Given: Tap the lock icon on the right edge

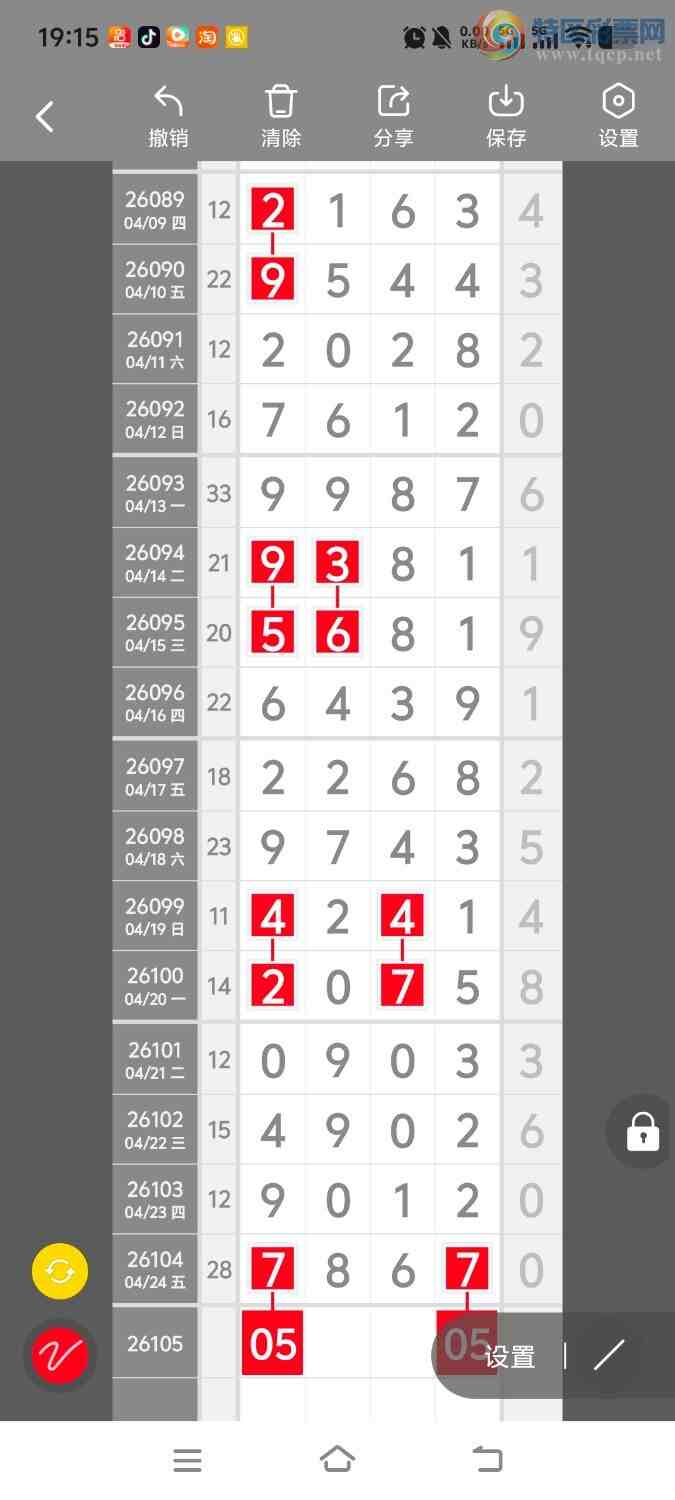Looking at the screenshot, I should [642, 1132].
